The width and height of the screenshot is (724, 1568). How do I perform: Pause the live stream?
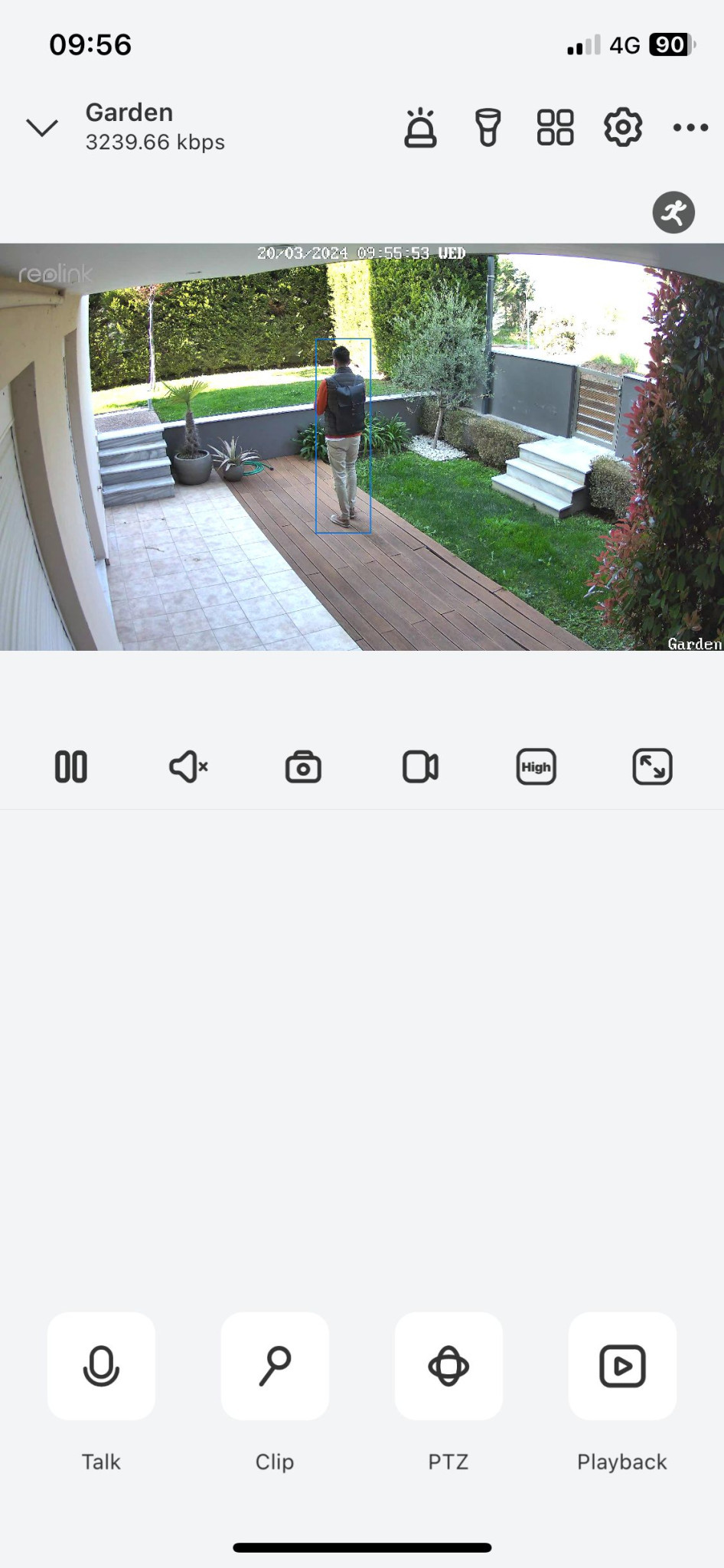(71, 766)
